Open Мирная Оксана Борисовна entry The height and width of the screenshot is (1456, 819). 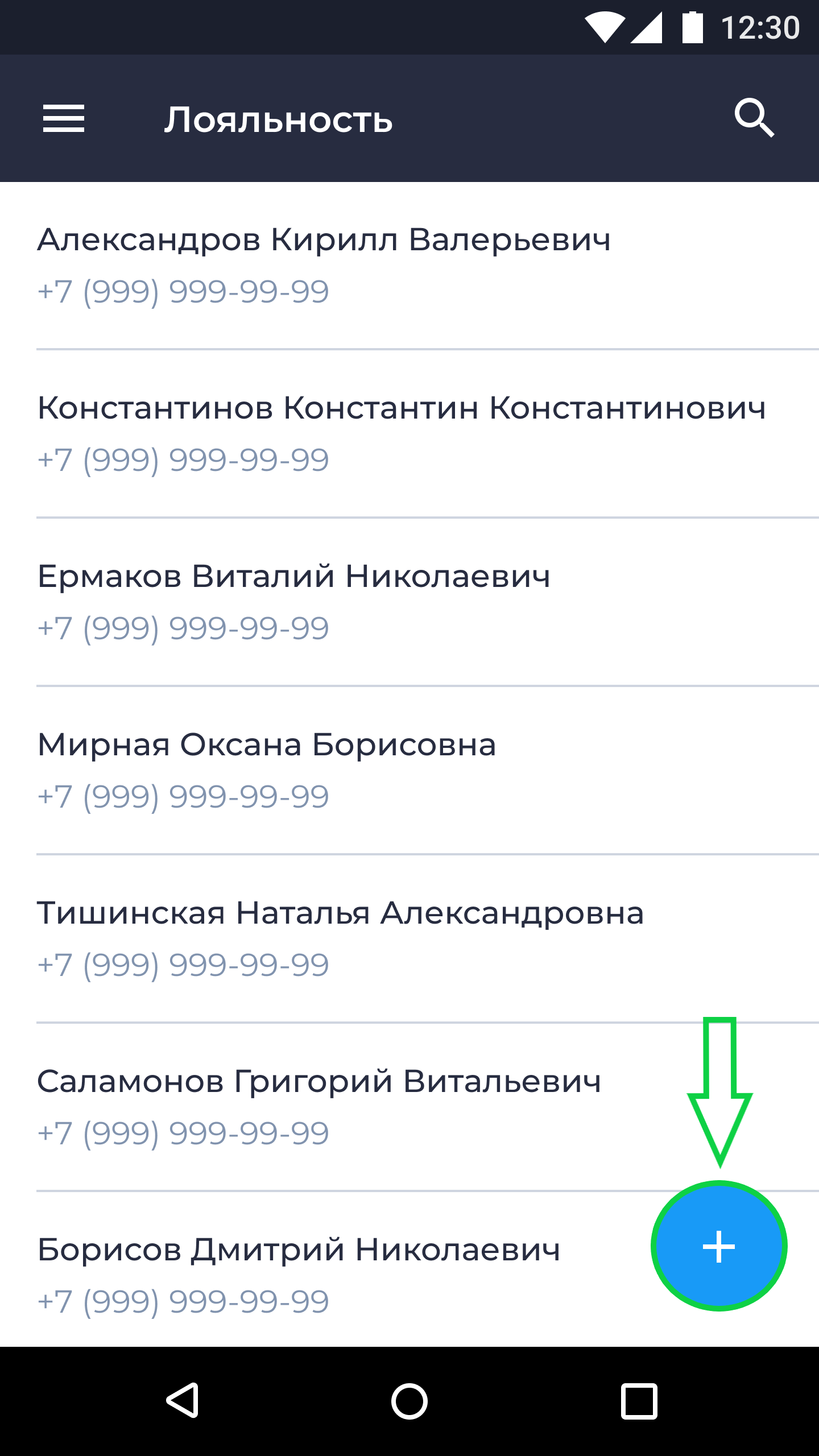(x=409, y=771)
